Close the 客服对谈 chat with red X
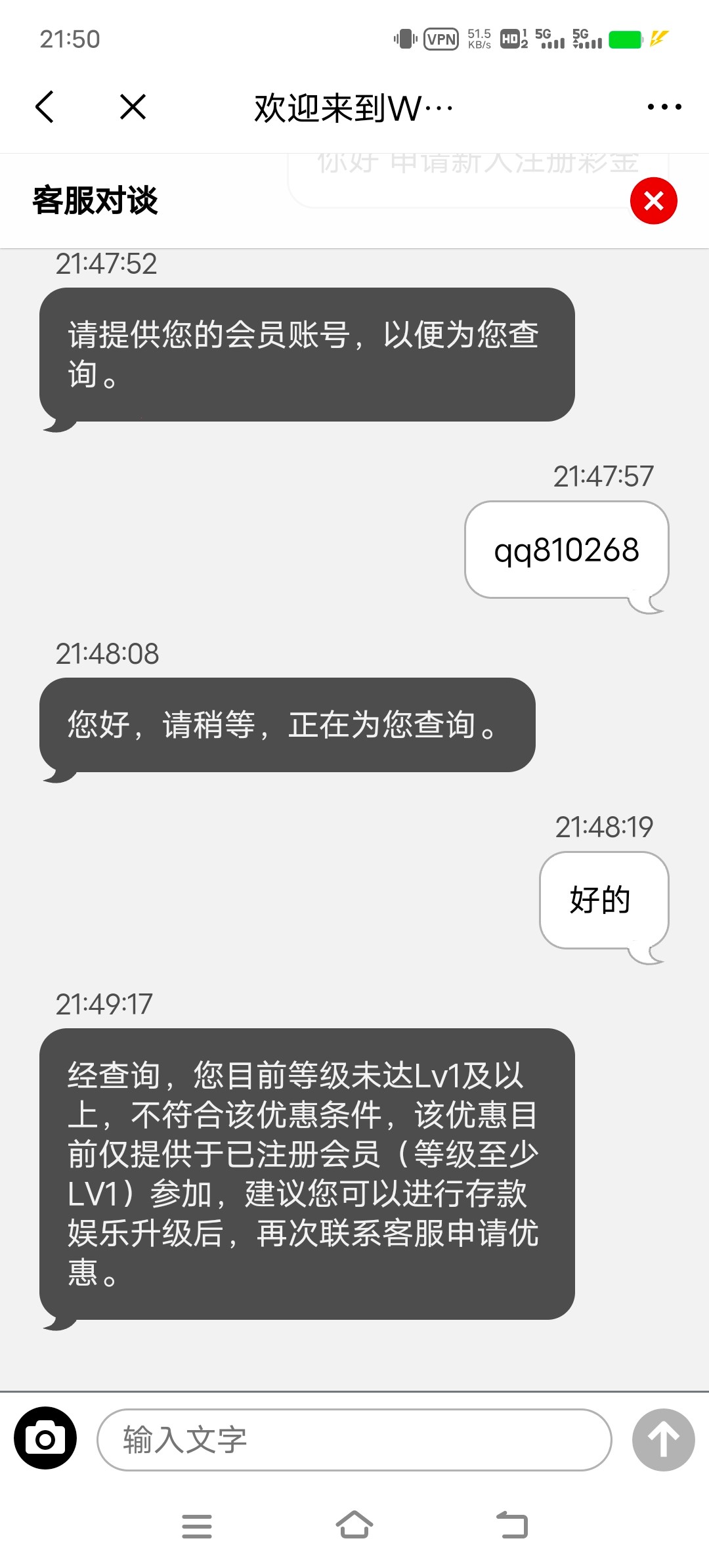 (x=653, y=201)
